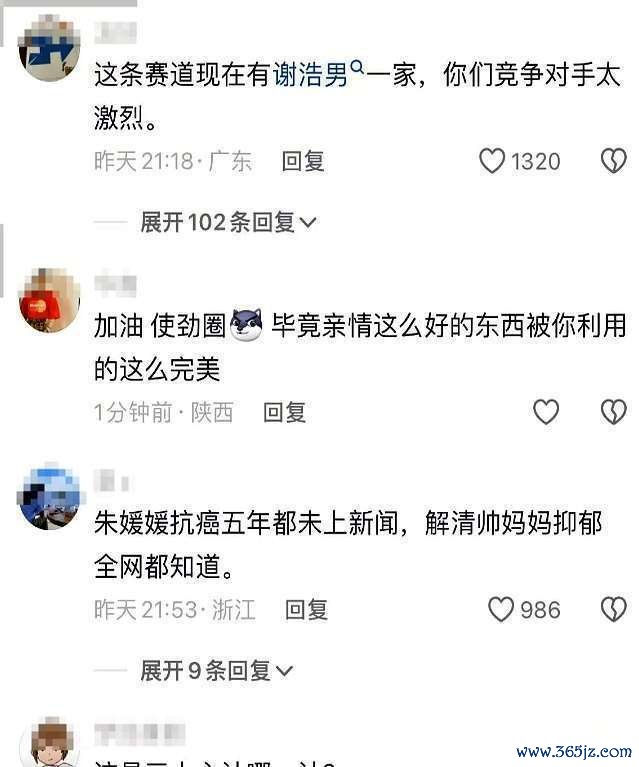The height and width of the screenshot is (767, 639).
Task: Reply to the comment from 浙江
Action: [x=306, y=609]
